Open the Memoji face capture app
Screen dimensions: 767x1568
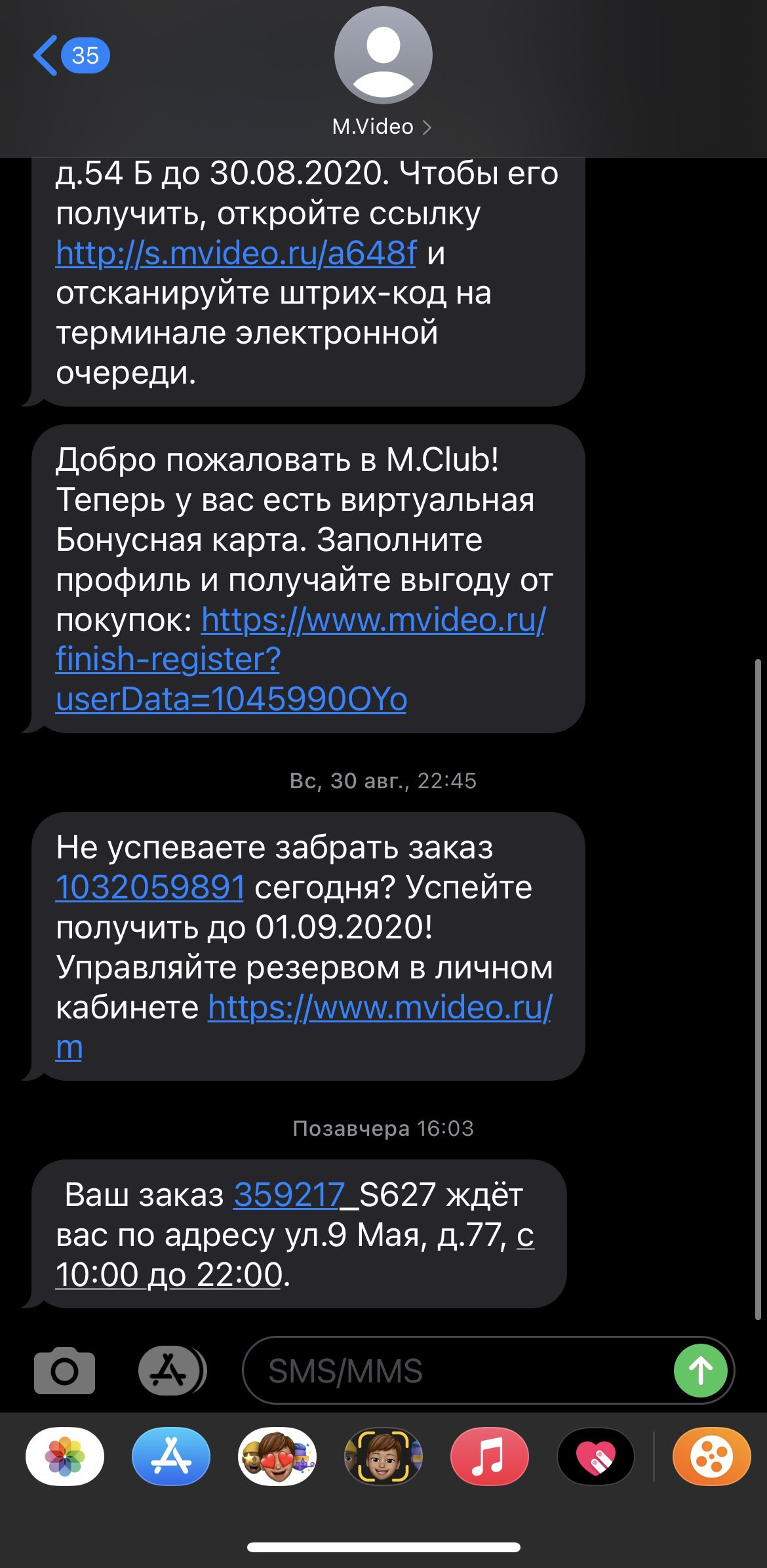point(383,1457)
